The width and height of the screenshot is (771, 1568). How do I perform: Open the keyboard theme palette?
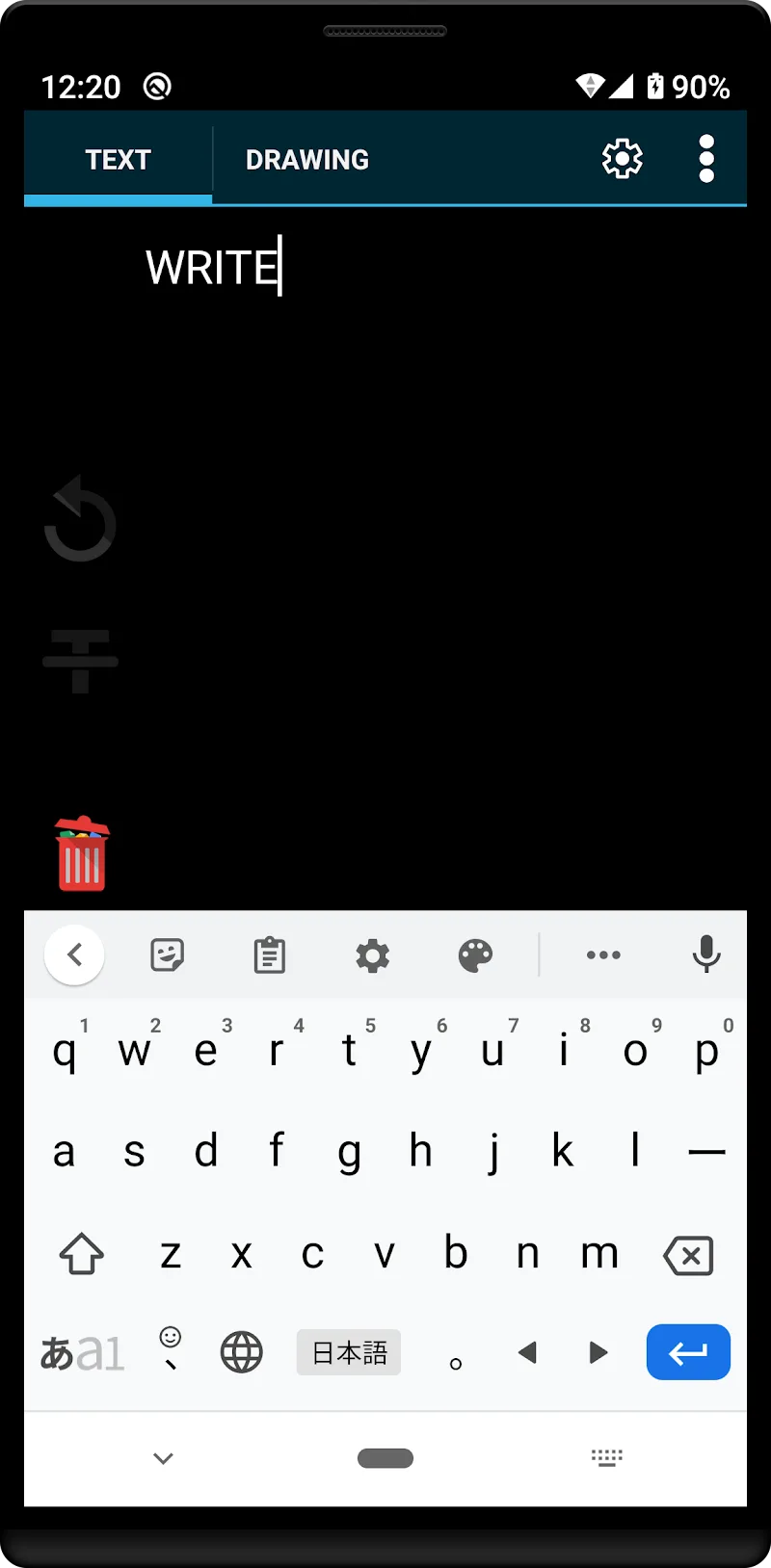(x=475, y=955)
